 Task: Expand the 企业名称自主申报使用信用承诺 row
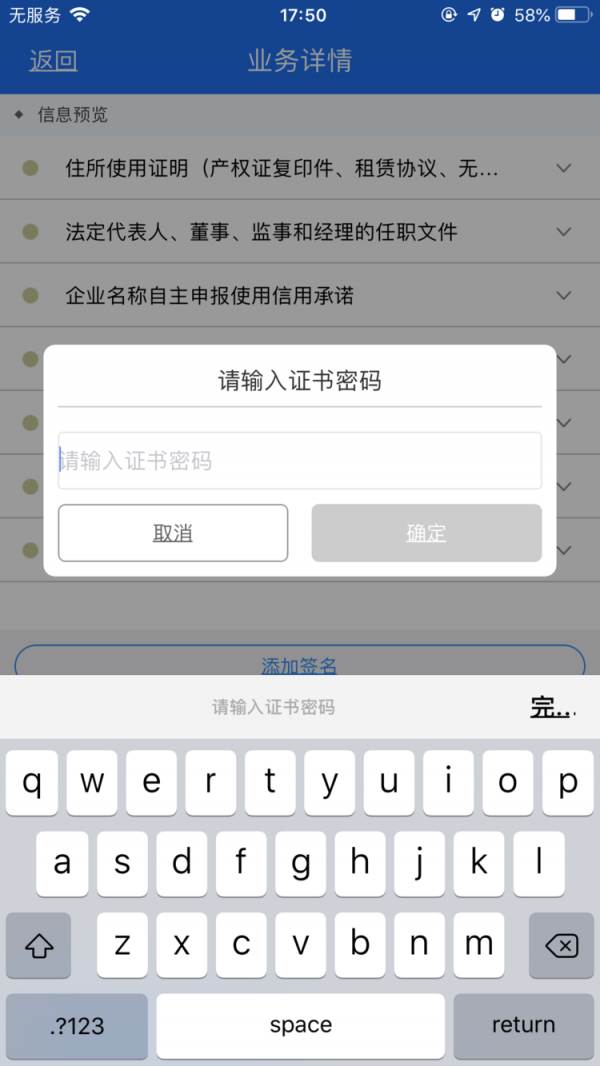tap(563, 296)
